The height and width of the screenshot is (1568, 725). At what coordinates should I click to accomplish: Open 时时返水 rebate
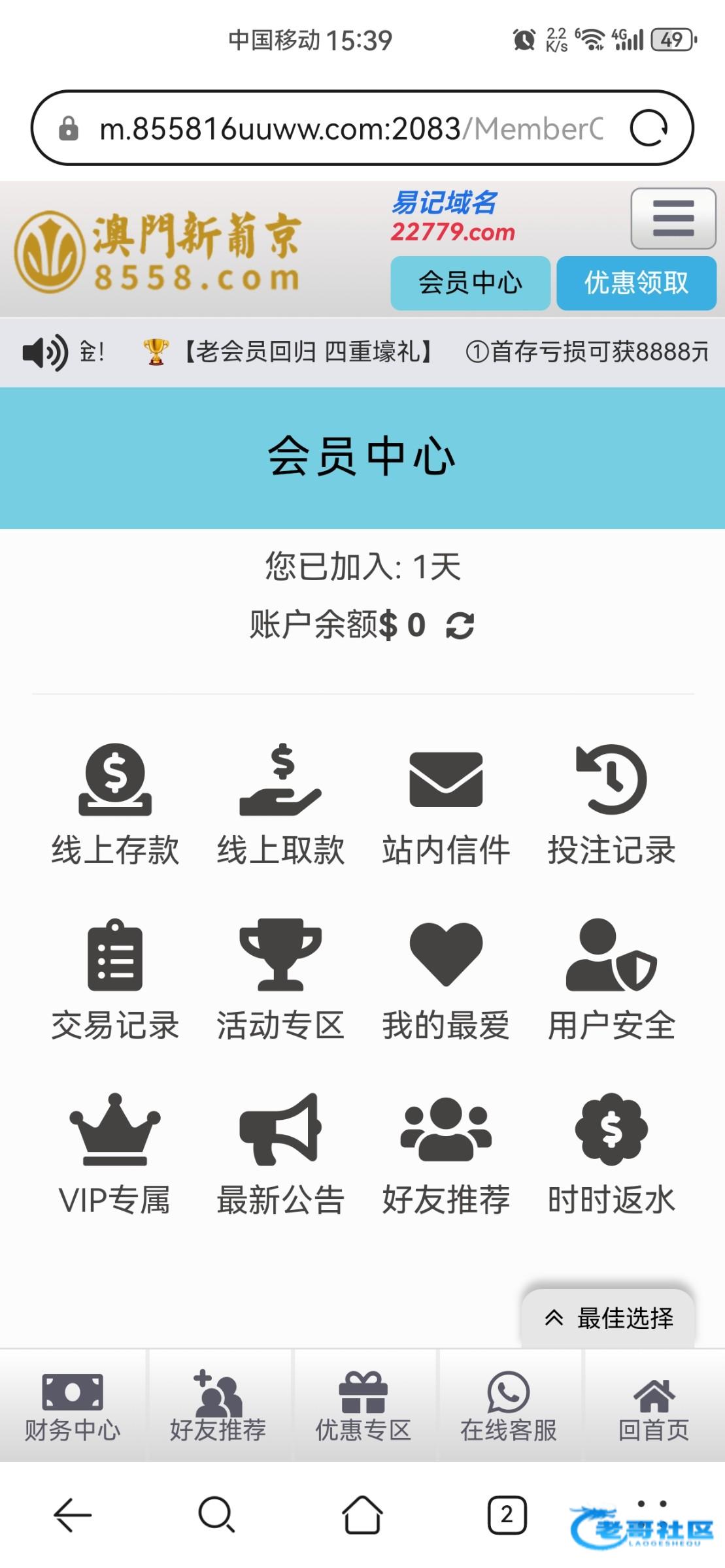(x=611, y=1154)
